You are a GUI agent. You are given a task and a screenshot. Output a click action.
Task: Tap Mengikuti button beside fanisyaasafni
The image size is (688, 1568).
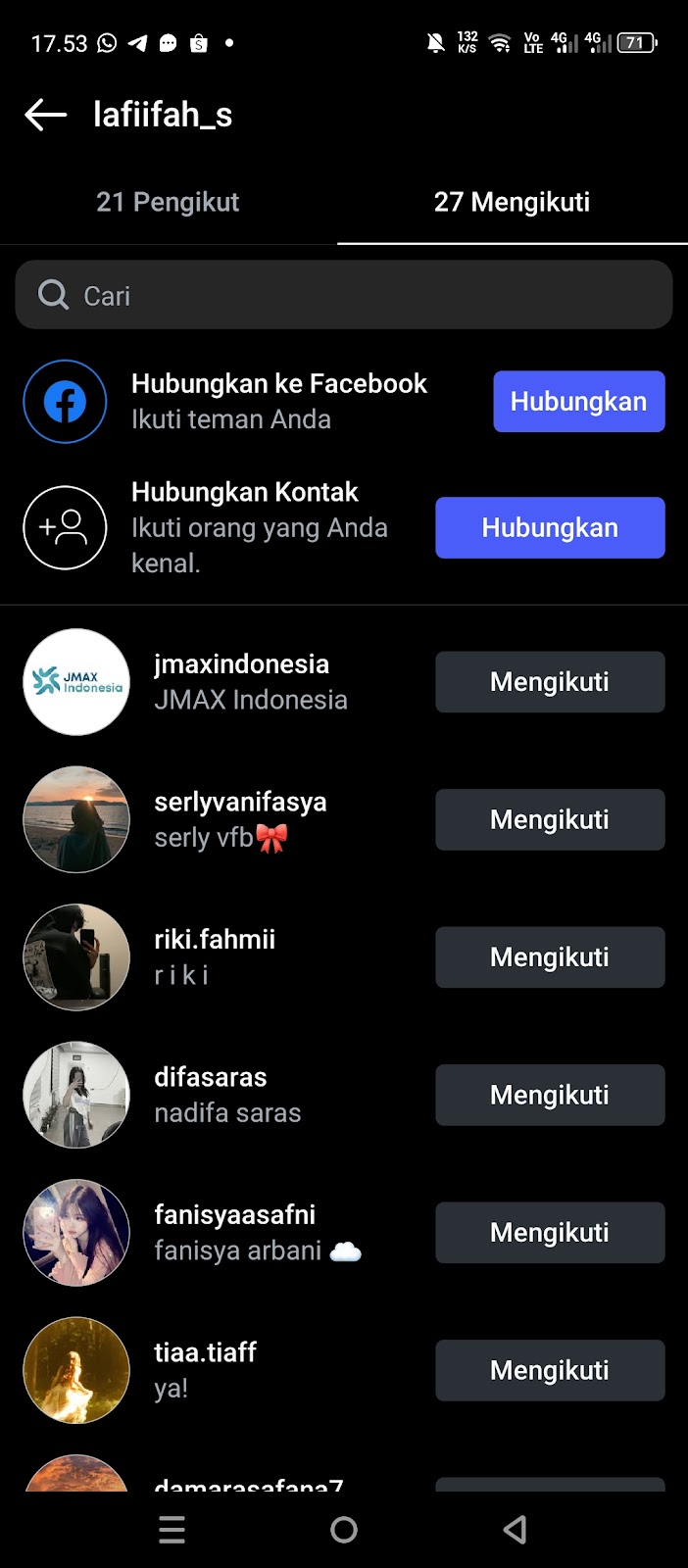[549, 1233]
